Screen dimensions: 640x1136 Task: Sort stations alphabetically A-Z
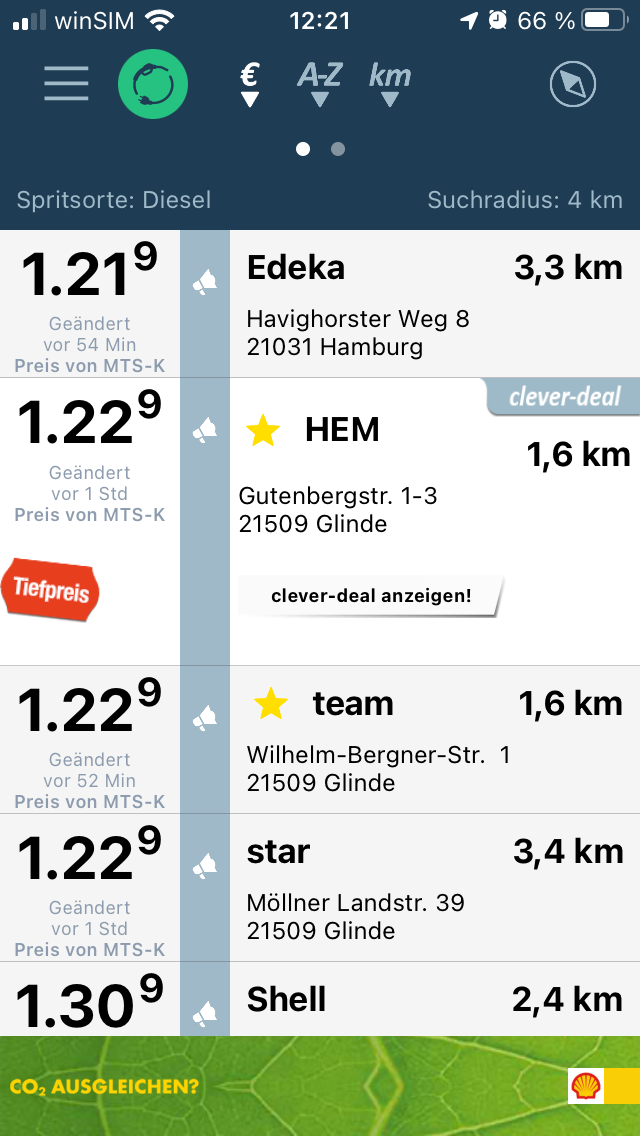coord(319,84)
